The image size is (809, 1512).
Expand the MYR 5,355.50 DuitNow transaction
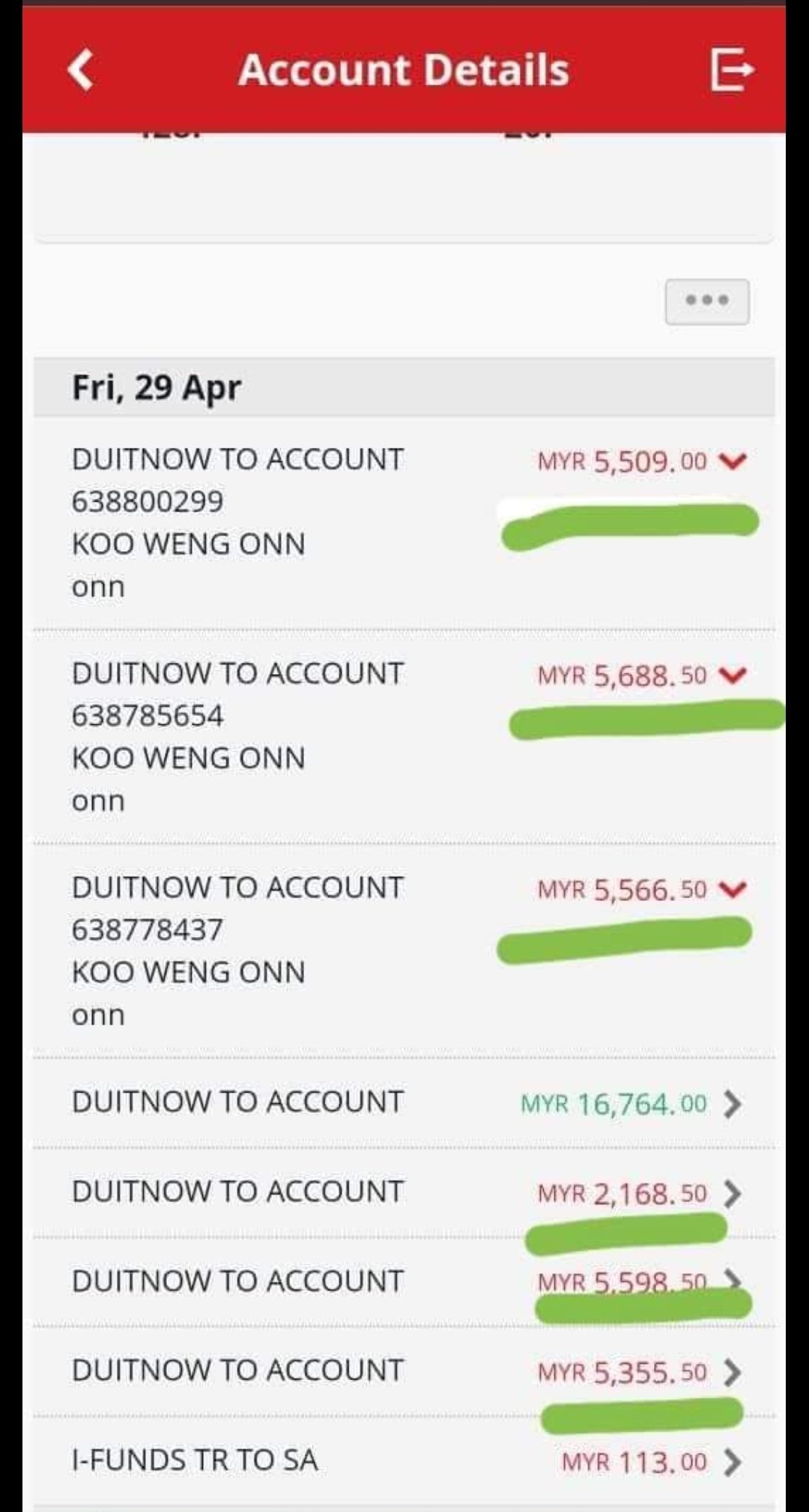click(733, 1372)
